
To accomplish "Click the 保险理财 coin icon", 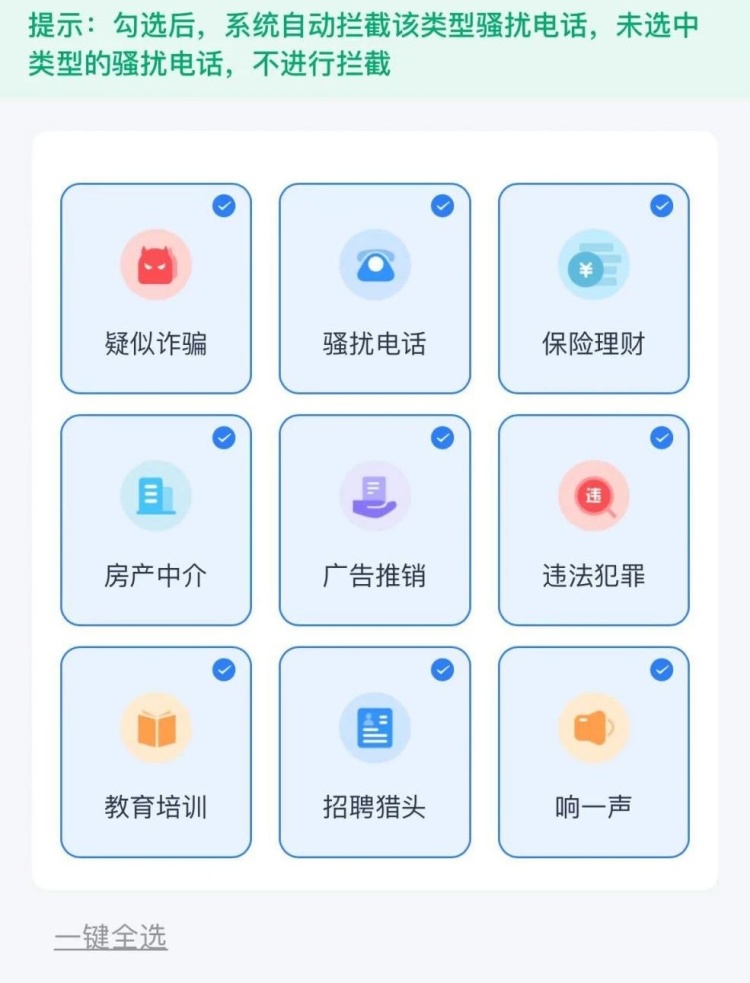I will (x=592, y=263).
